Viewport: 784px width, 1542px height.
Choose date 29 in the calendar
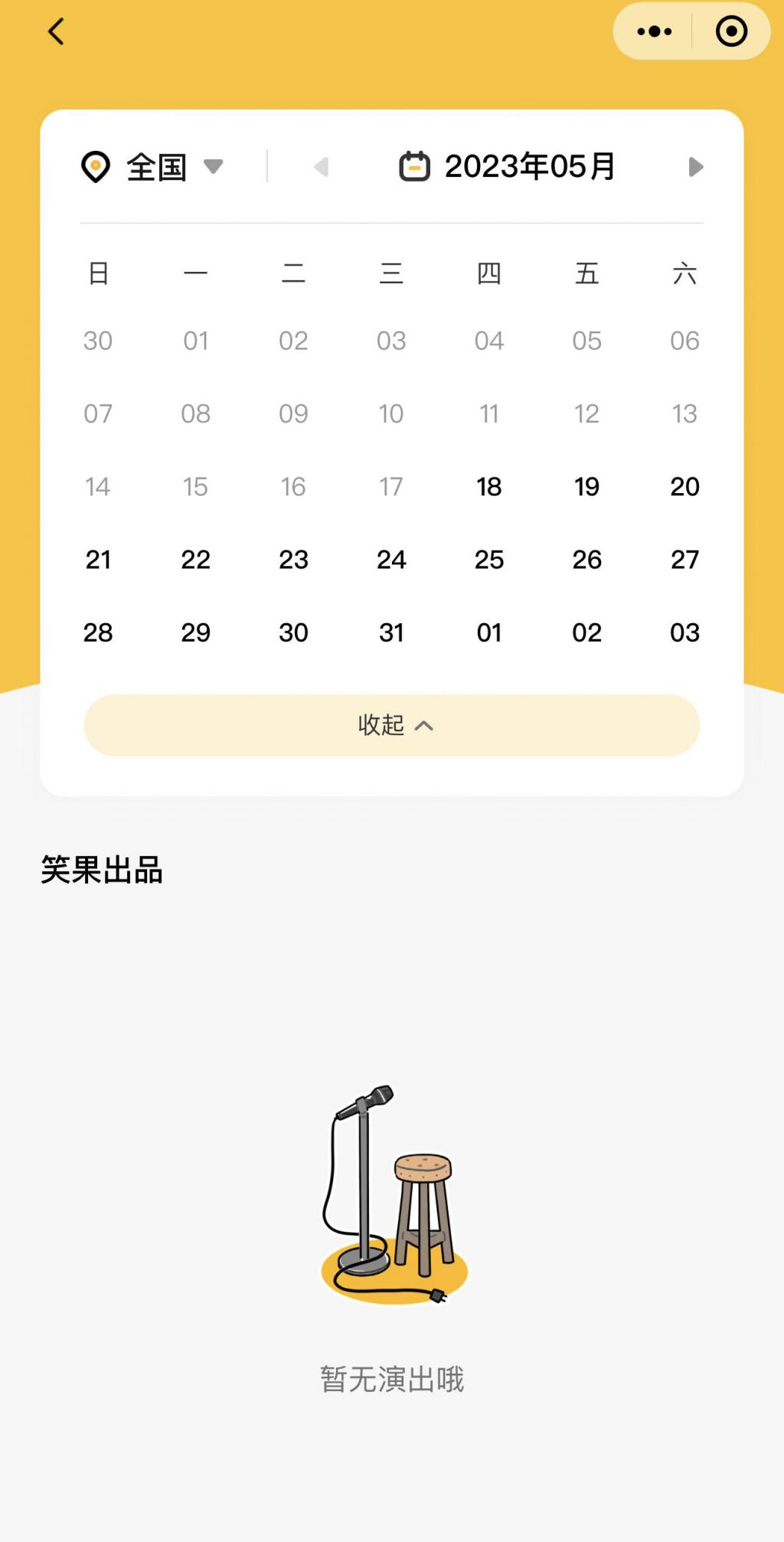pyautogui.click(x=196, y=632)
